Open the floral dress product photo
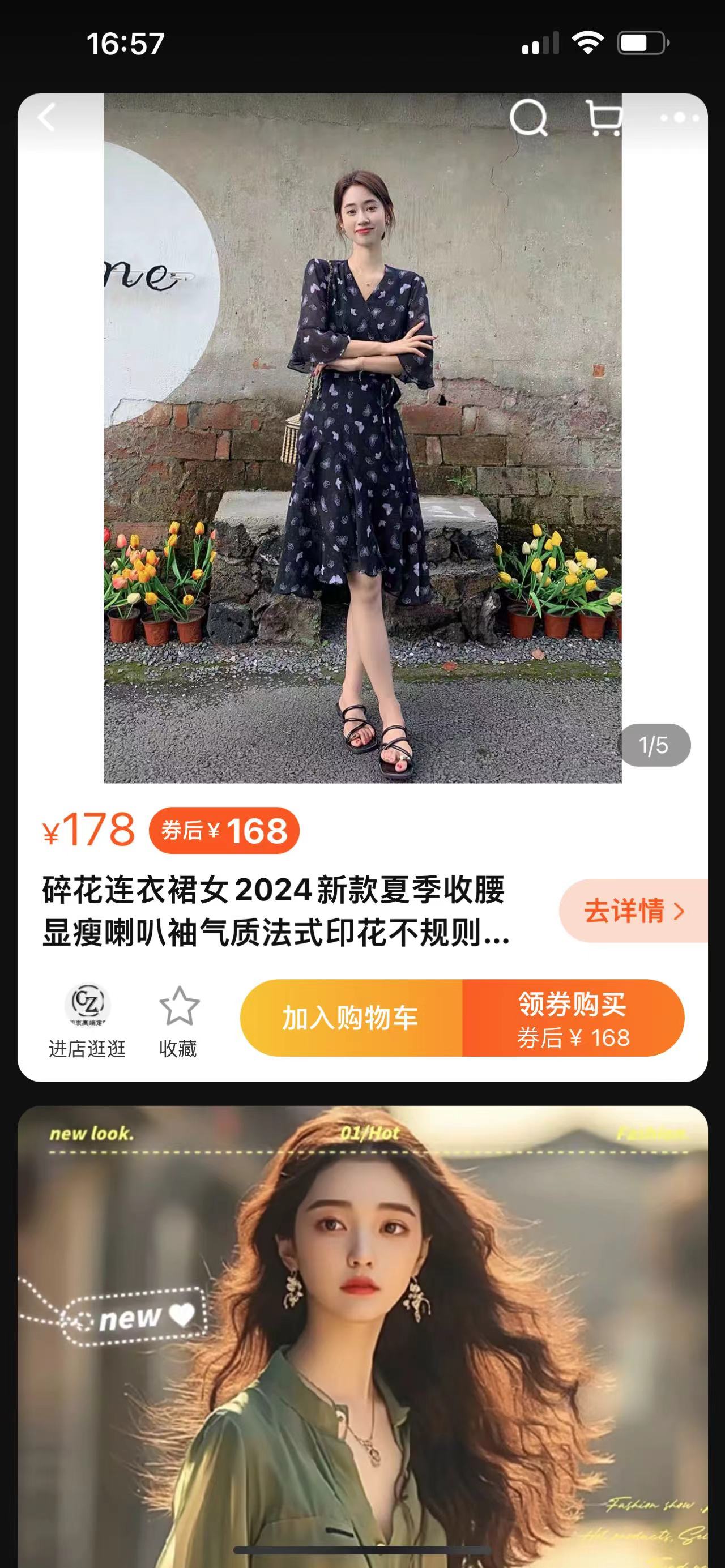The width and height of the screenshot is (725, 1568). (x=362, y=438)
